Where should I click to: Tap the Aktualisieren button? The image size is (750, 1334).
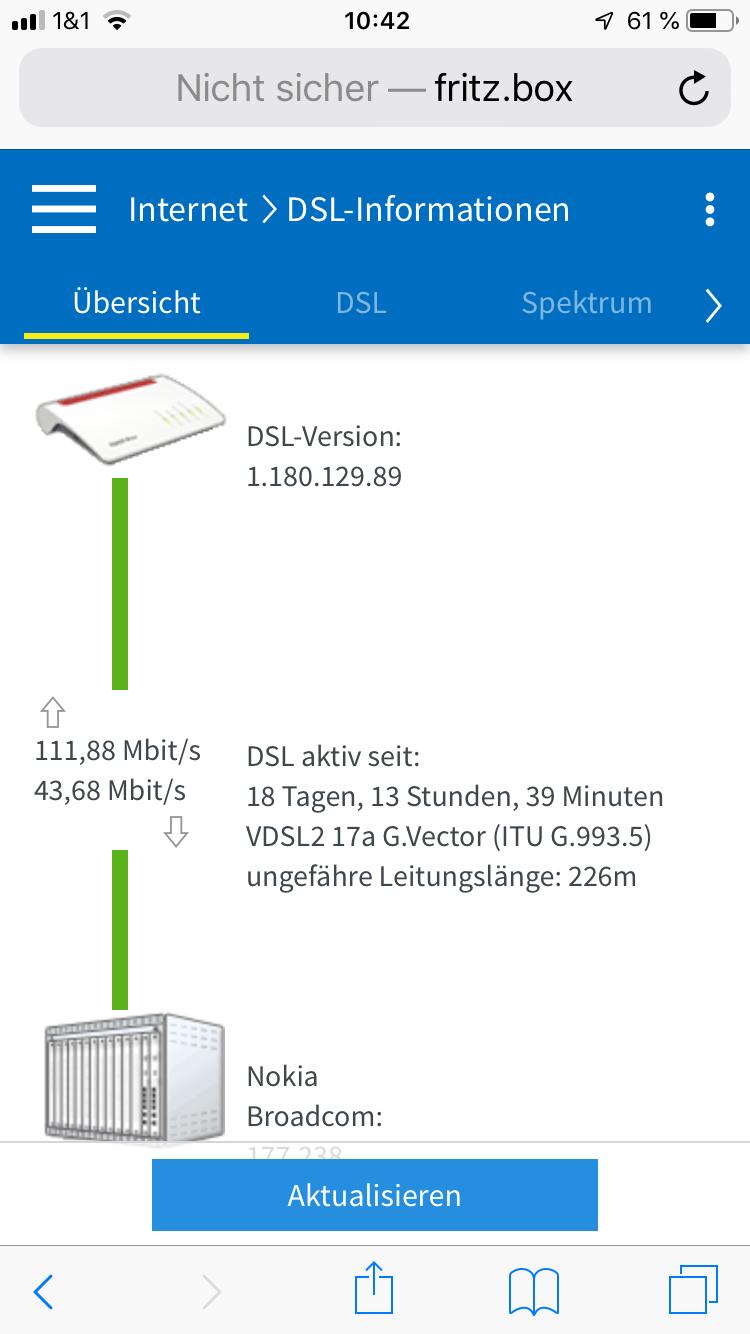374,1195
